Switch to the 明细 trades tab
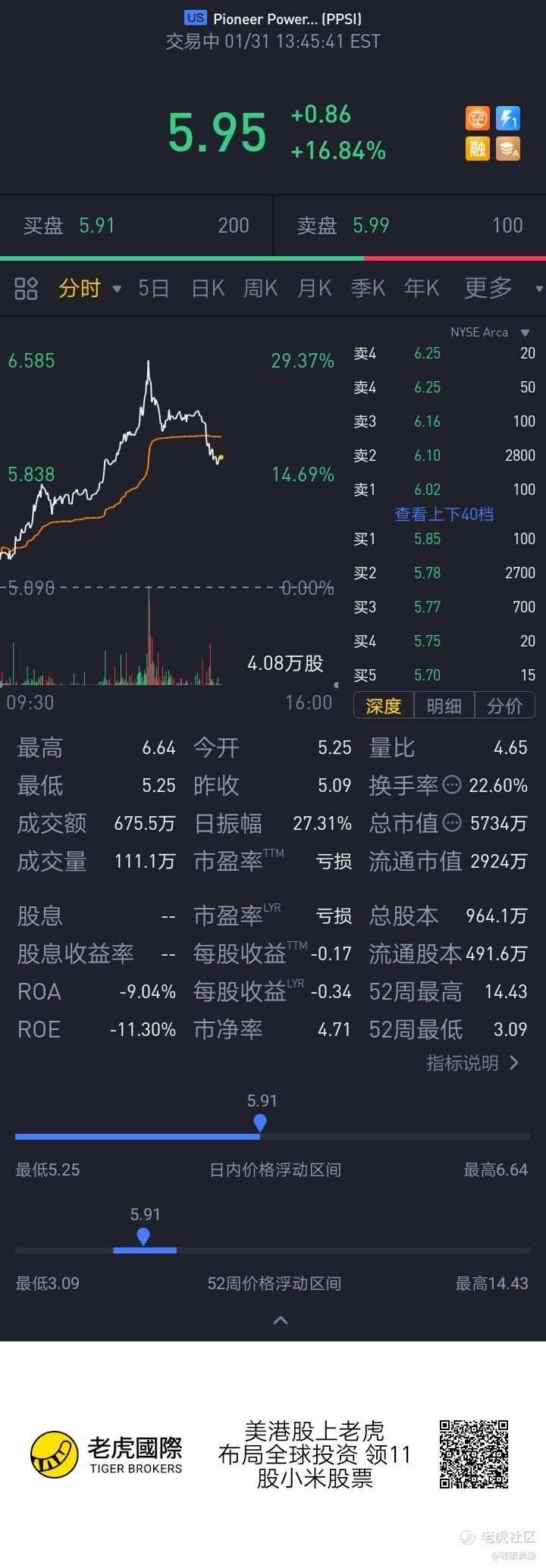 pyautogui.click(x=444, y=706)
